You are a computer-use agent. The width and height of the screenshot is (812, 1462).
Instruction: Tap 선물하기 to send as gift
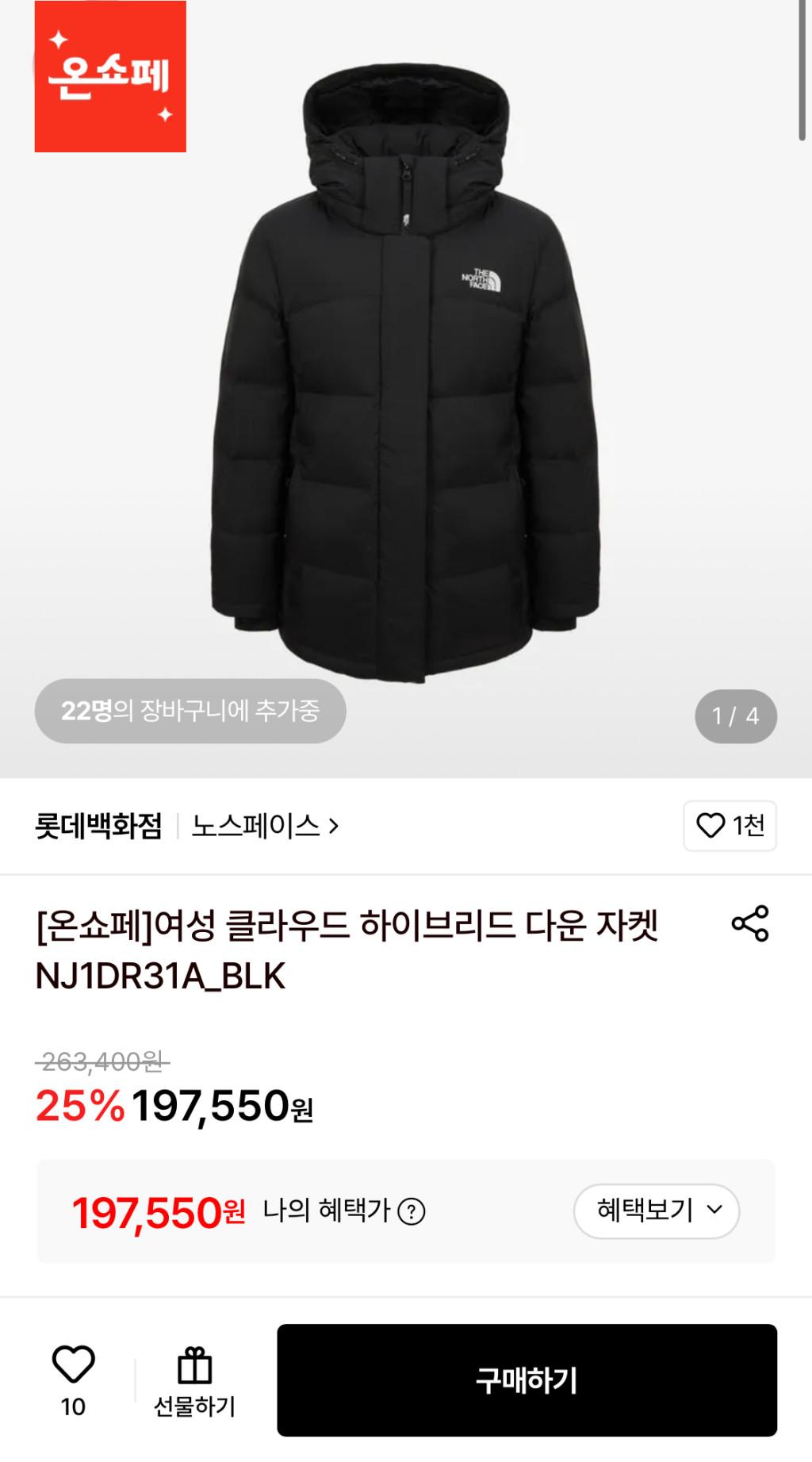[194, 1381]
